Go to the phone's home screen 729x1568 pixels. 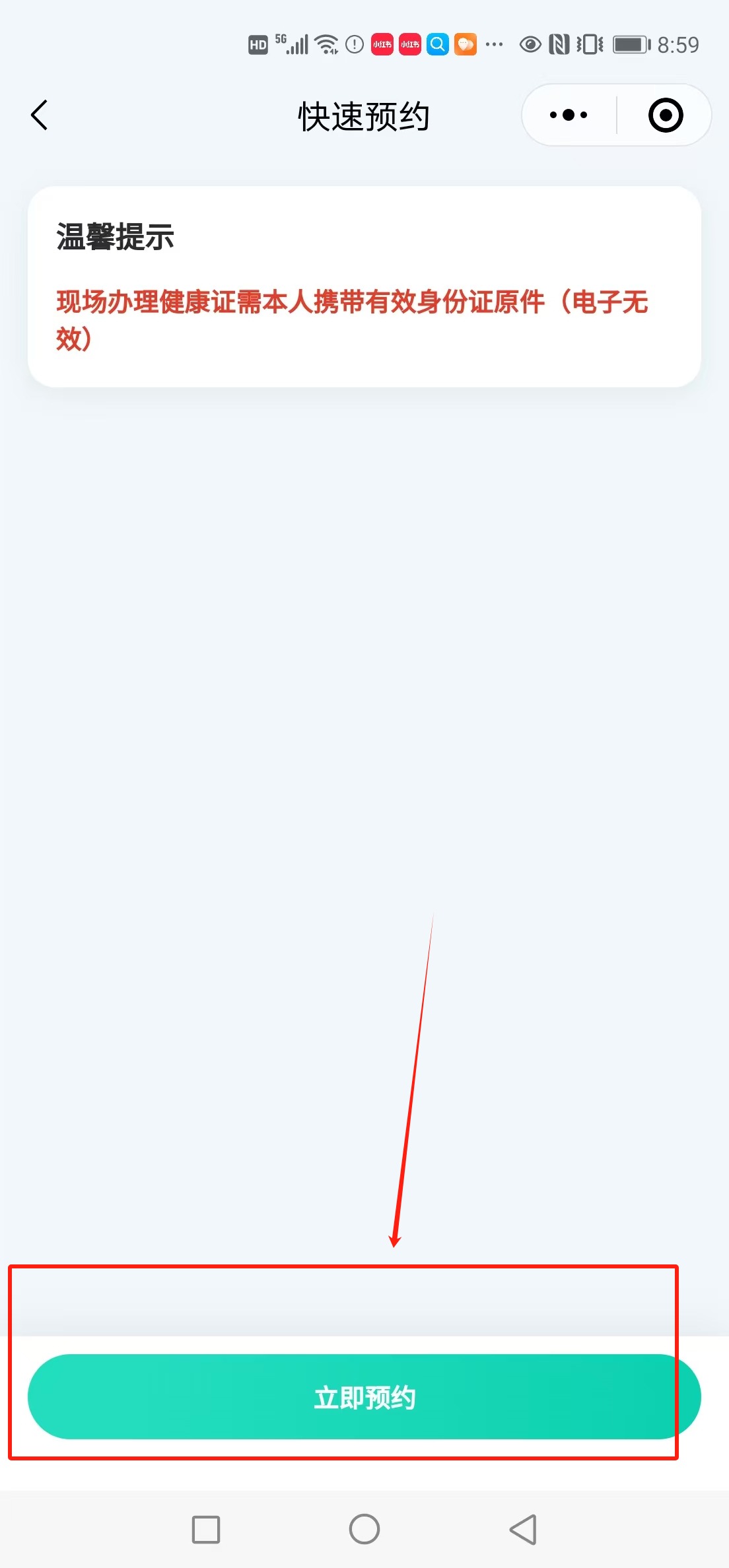point(364,1529)
